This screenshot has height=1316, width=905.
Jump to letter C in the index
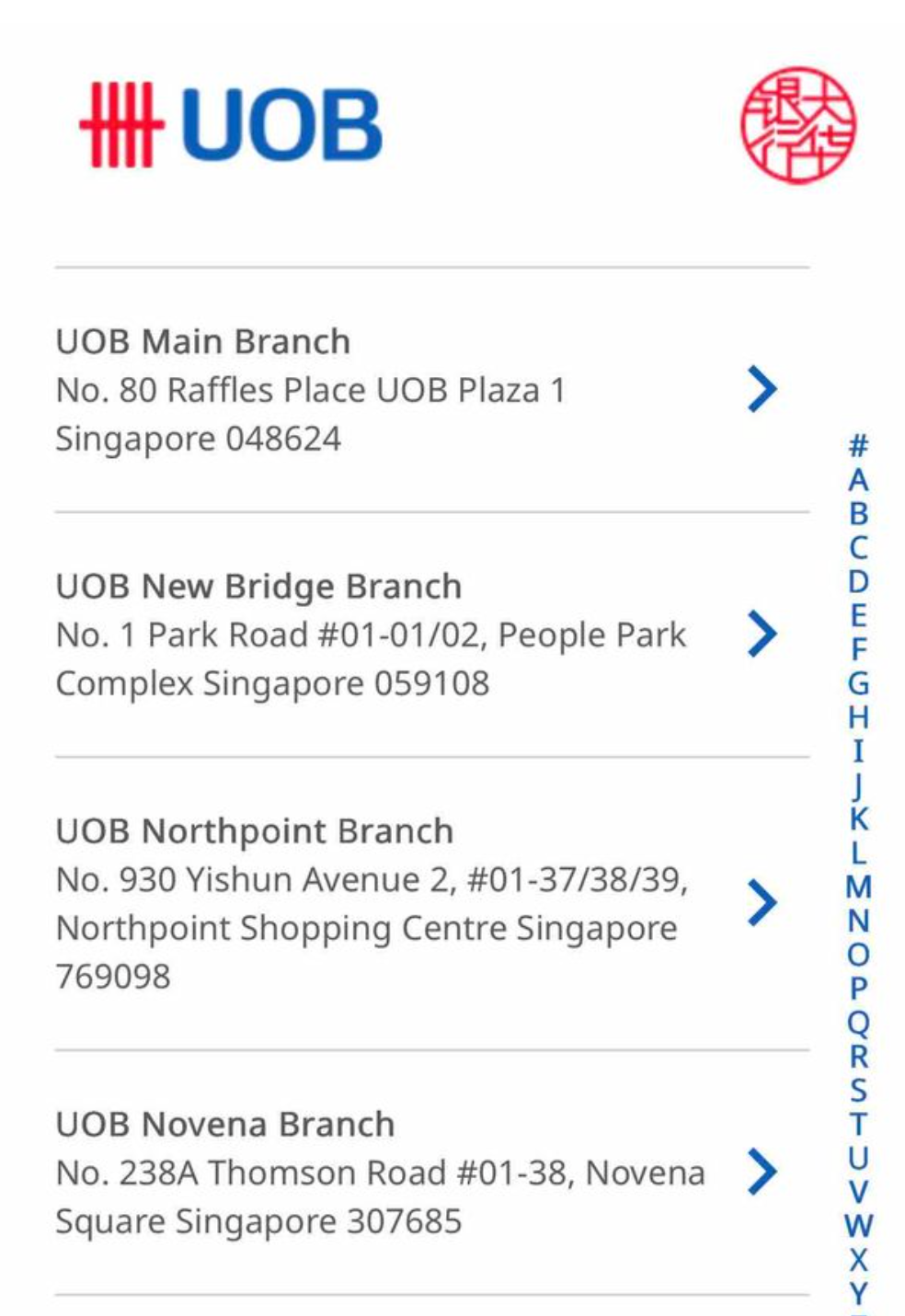(858, 548)
